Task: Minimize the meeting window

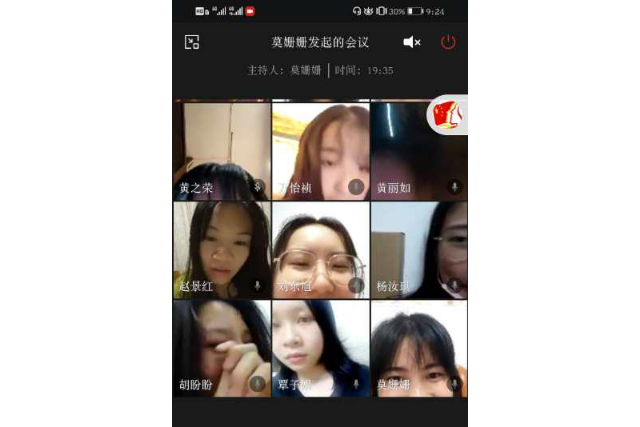Action: [192, 42]
